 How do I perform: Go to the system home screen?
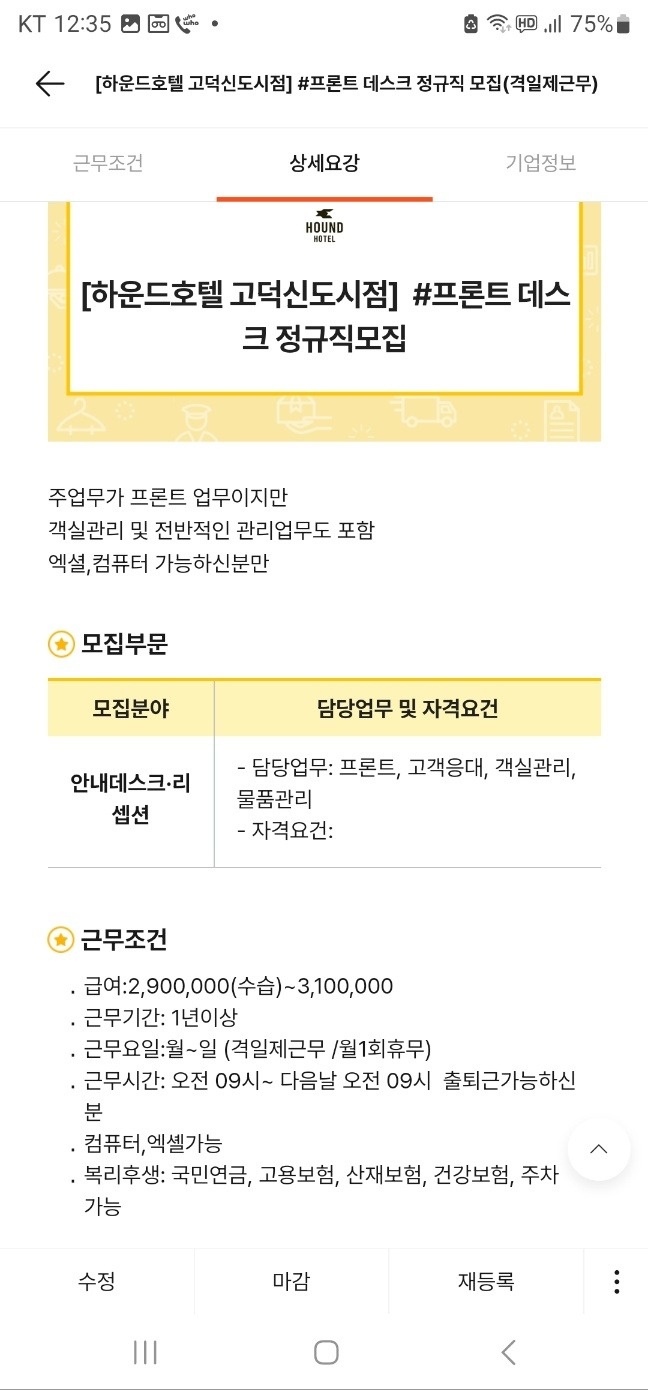click(326, 1352)
